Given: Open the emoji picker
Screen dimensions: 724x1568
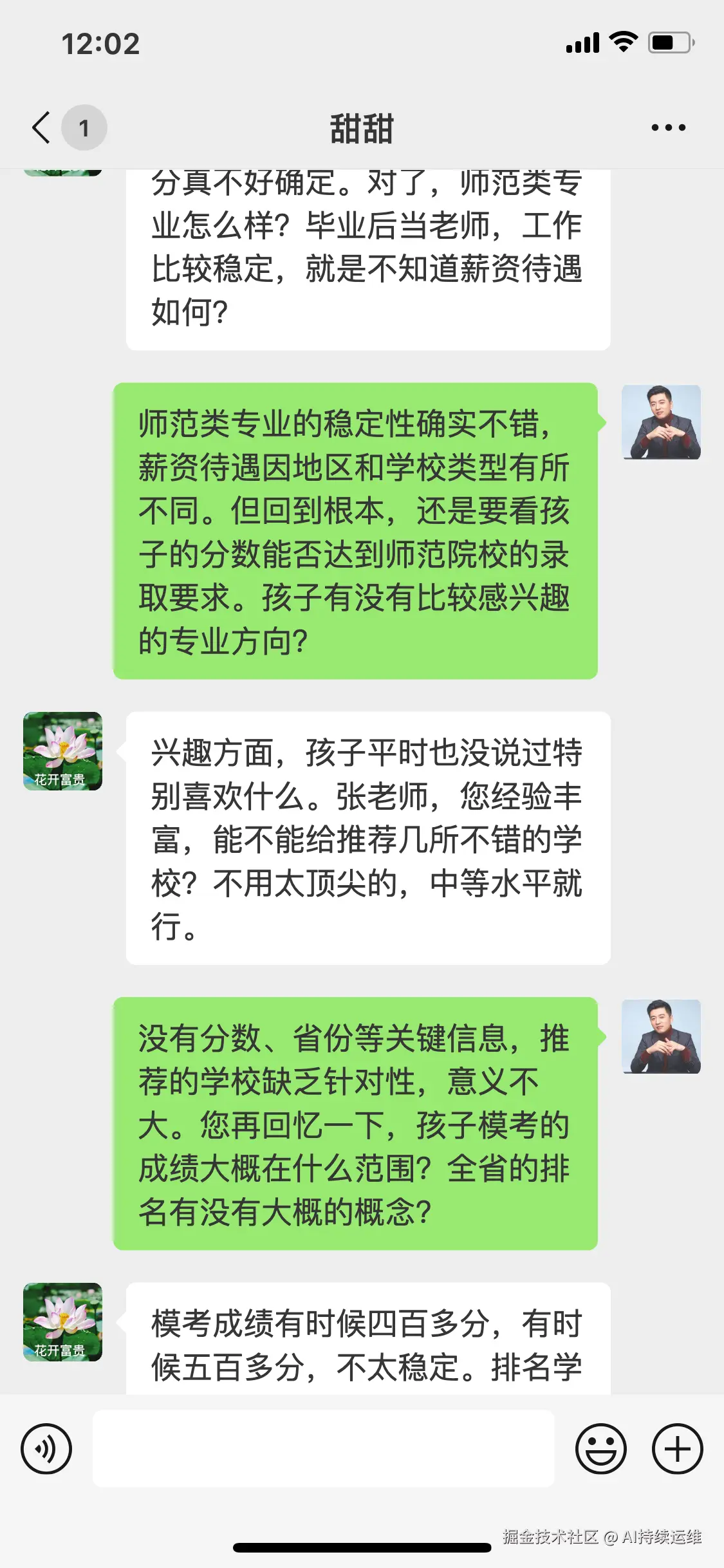Looking at the screenshot, I should [600, 1449].
